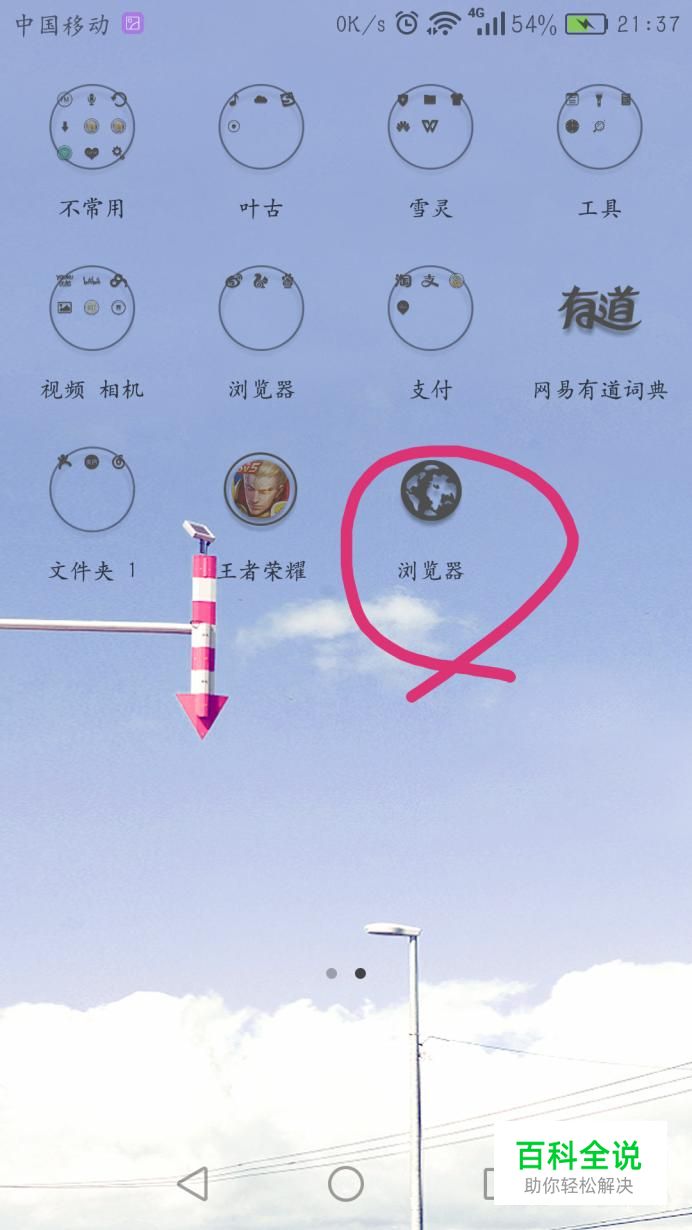
Task: Open the 雪灵 folder
Action: tap(430, 127)
